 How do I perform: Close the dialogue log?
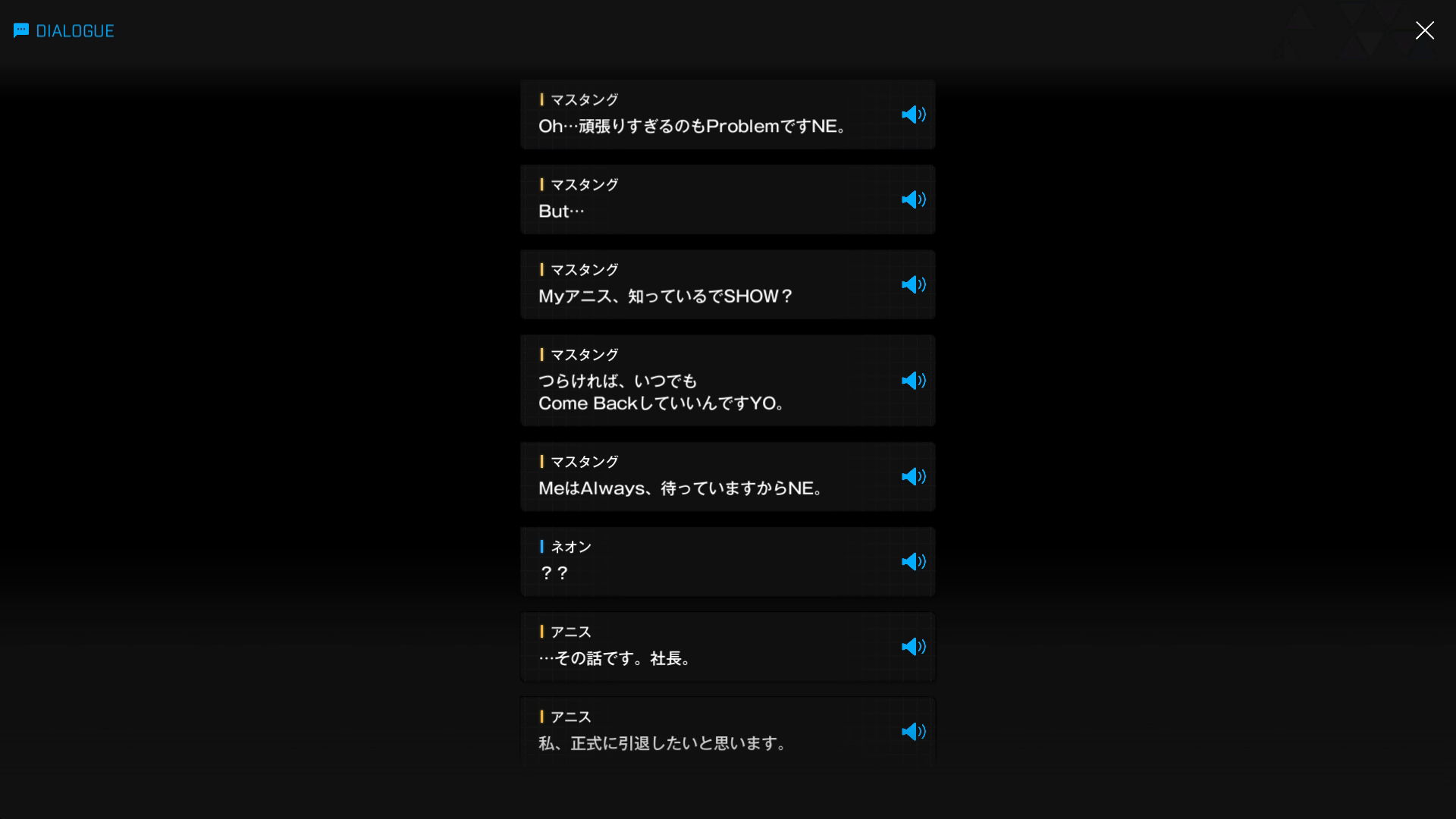pos(1424,30)
